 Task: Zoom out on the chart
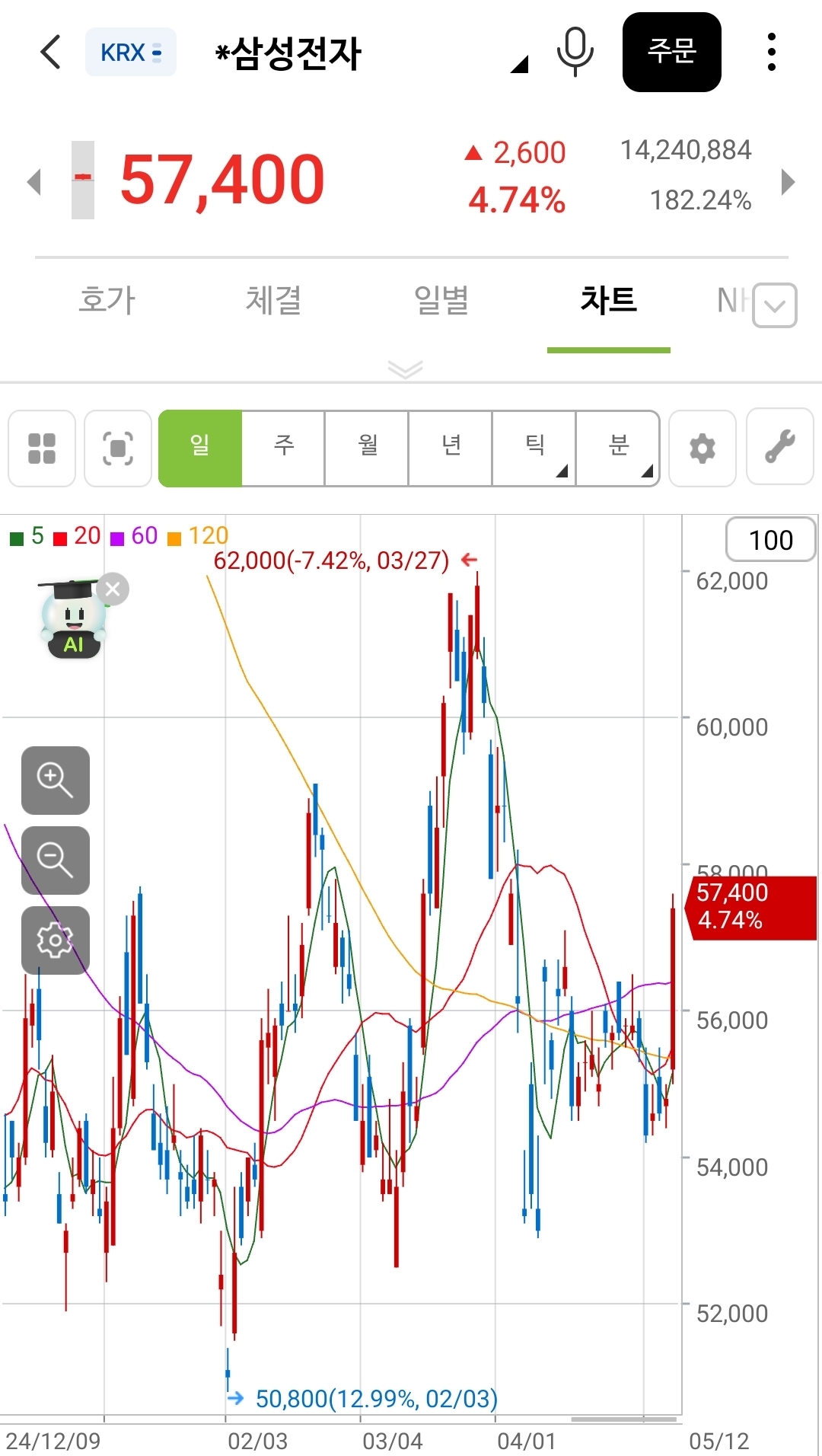(56, 861)
